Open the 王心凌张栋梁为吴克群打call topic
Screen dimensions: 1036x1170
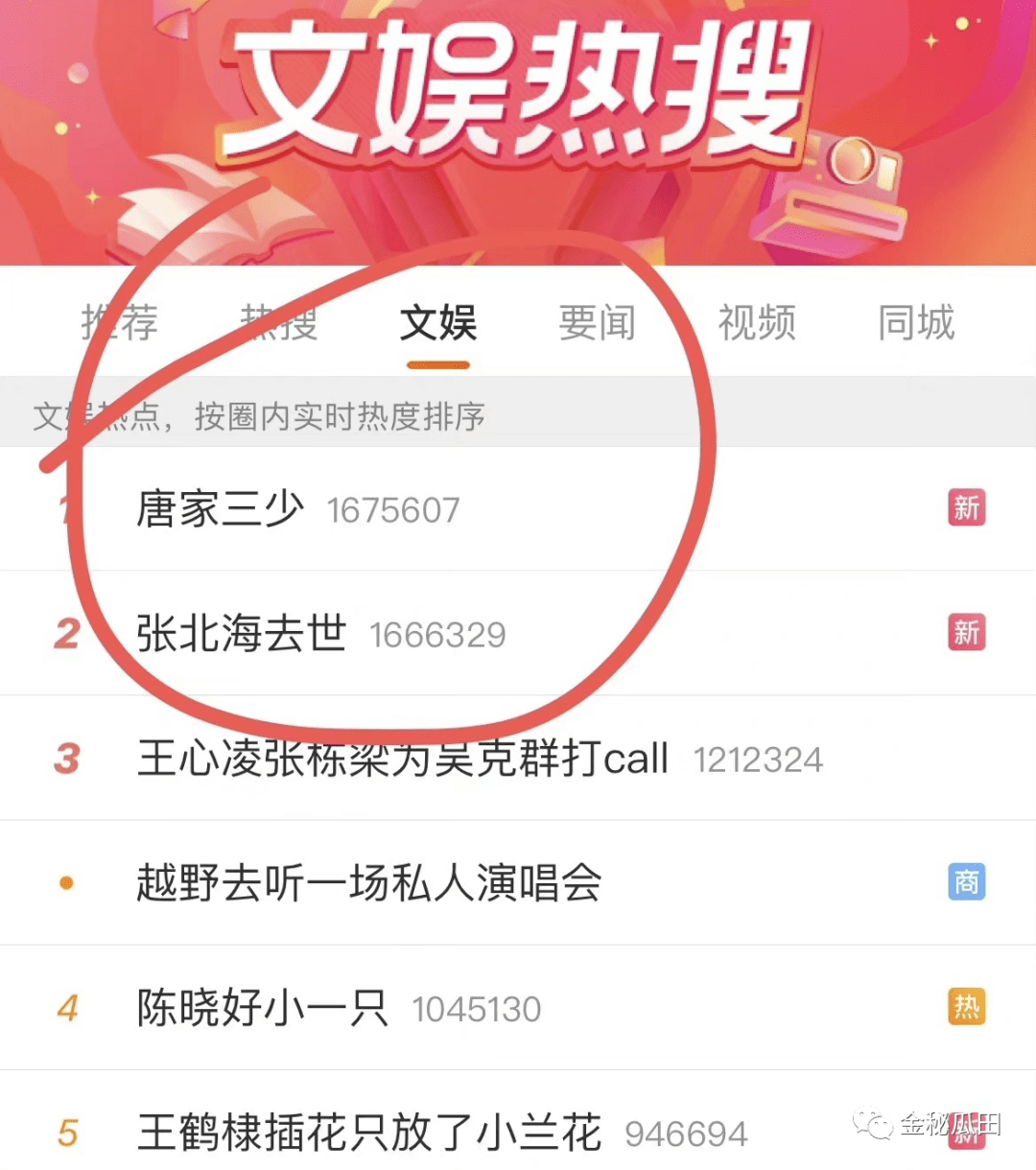point(403,759)
